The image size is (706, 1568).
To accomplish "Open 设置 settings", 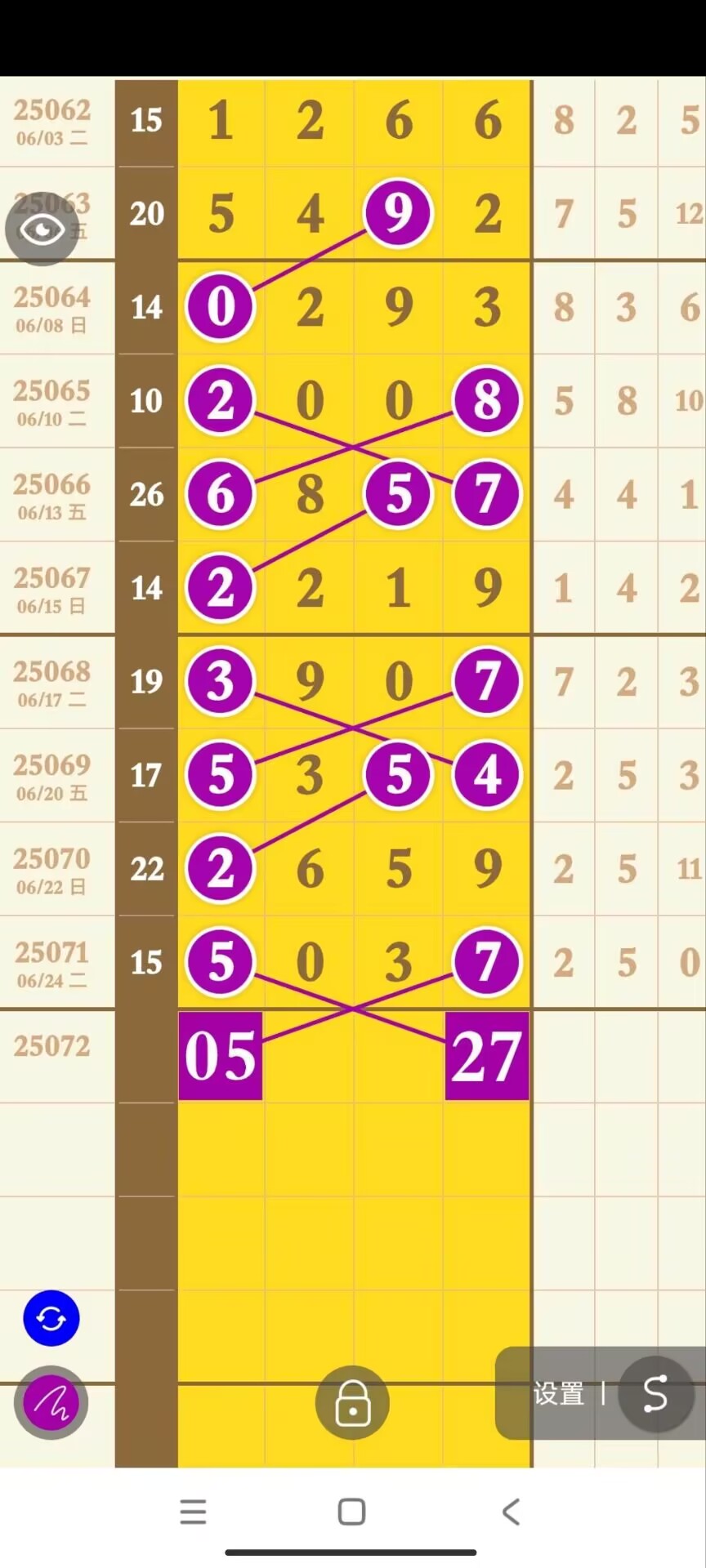I will tap(559, 1394).
